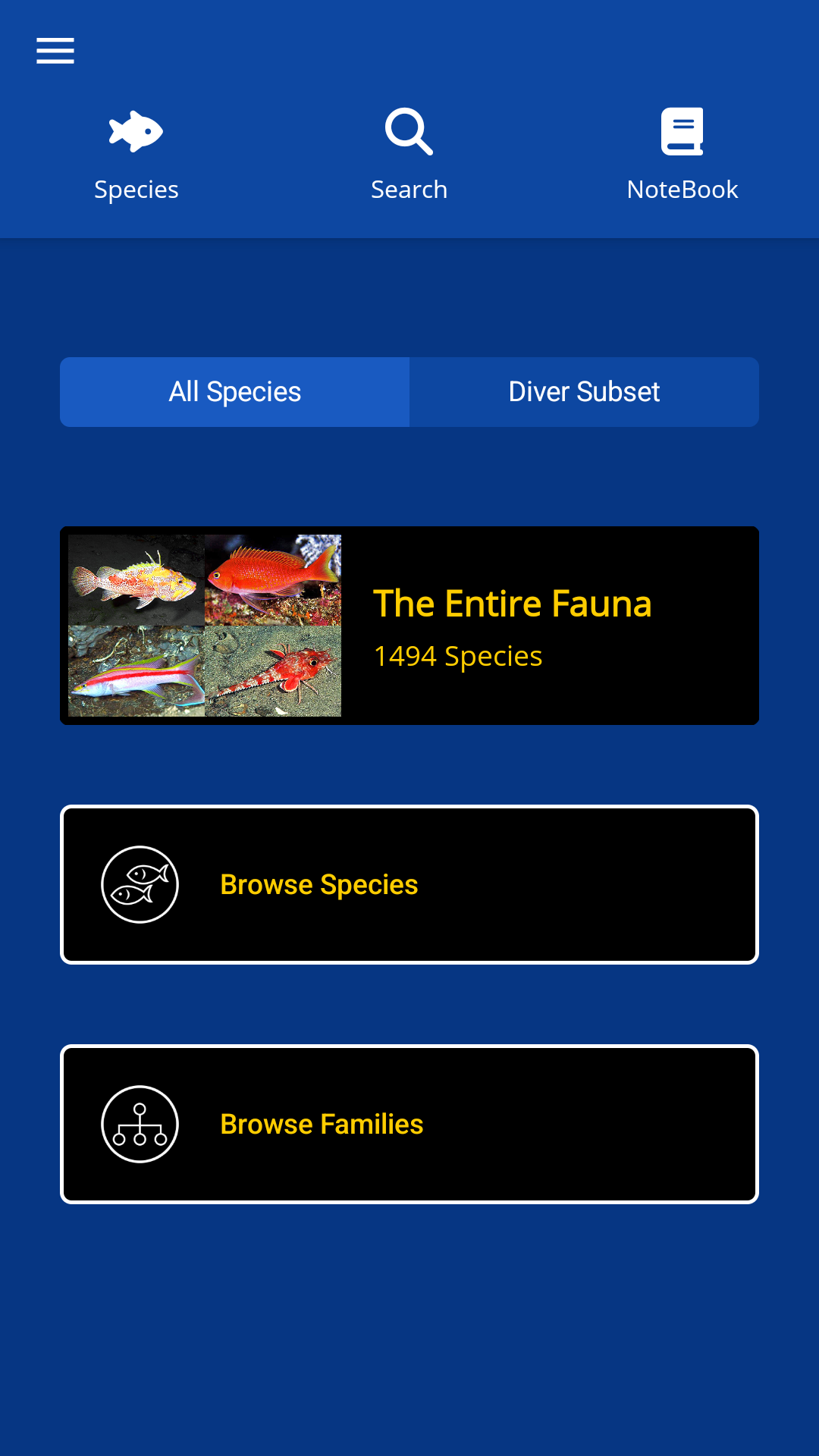The width and height of the screenshot is (819, 1456).
Task: Switch to the Diver Subset segment
Action: (x=584, y=392)
